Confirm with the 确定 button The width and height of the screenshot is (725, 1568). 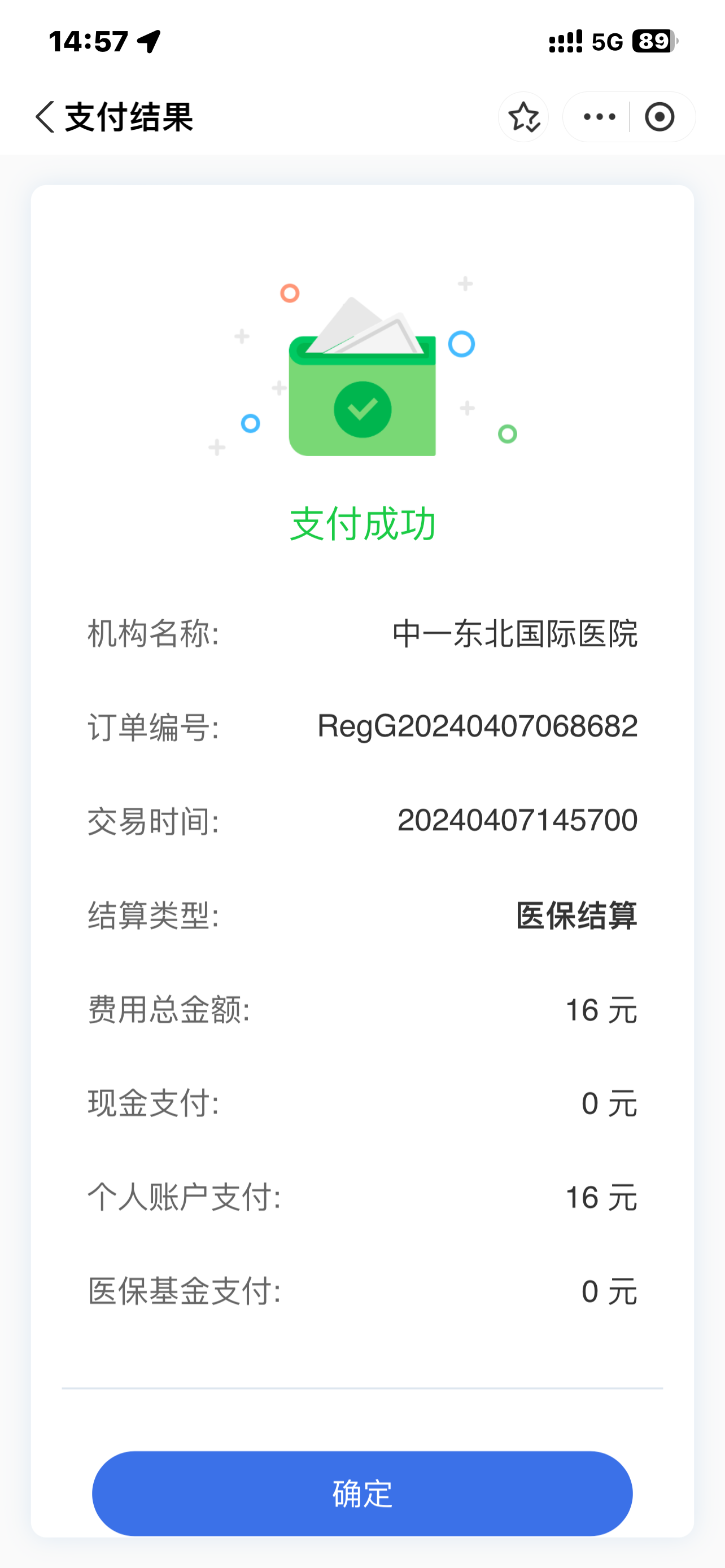[x=362, y=1493]
